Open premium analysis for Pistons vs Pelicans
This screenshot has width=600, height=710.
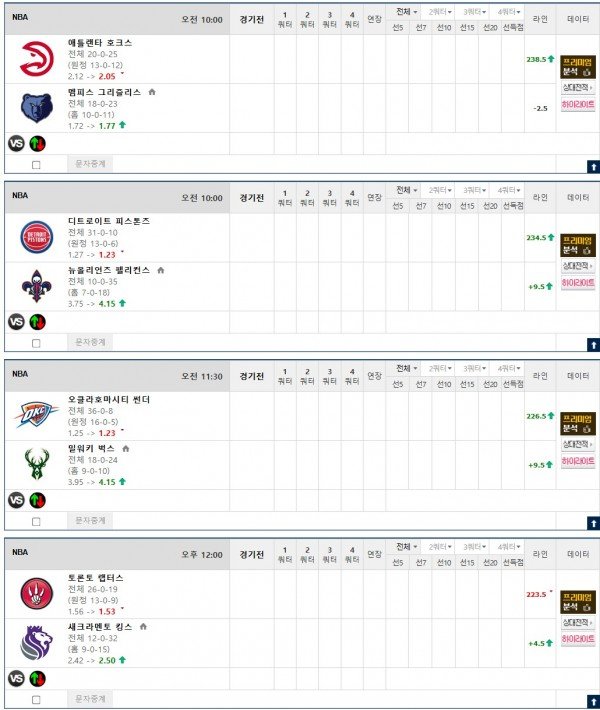click(577, 246)
